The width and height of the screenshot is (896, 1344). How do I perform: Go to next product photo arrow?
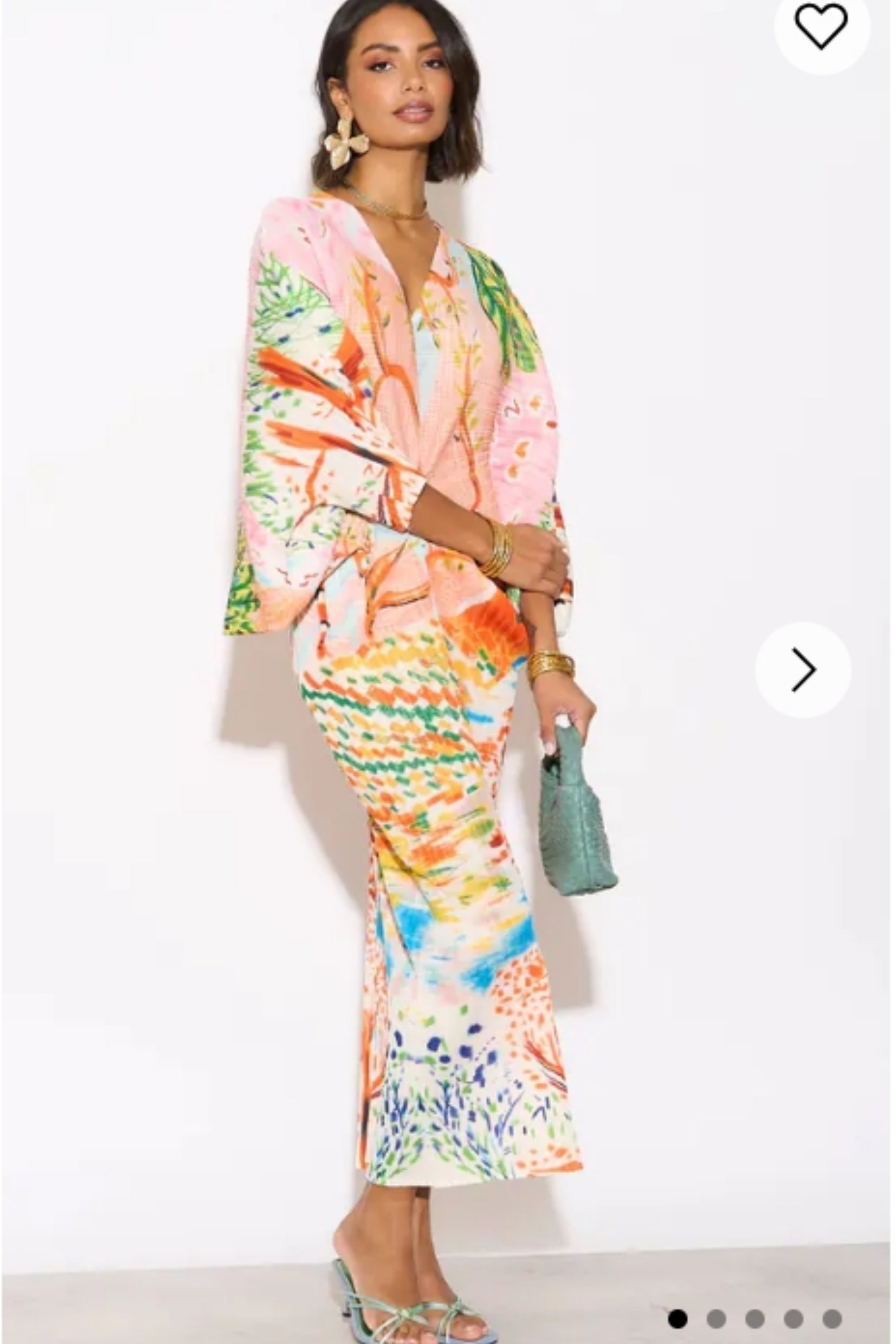click(803, 670)
